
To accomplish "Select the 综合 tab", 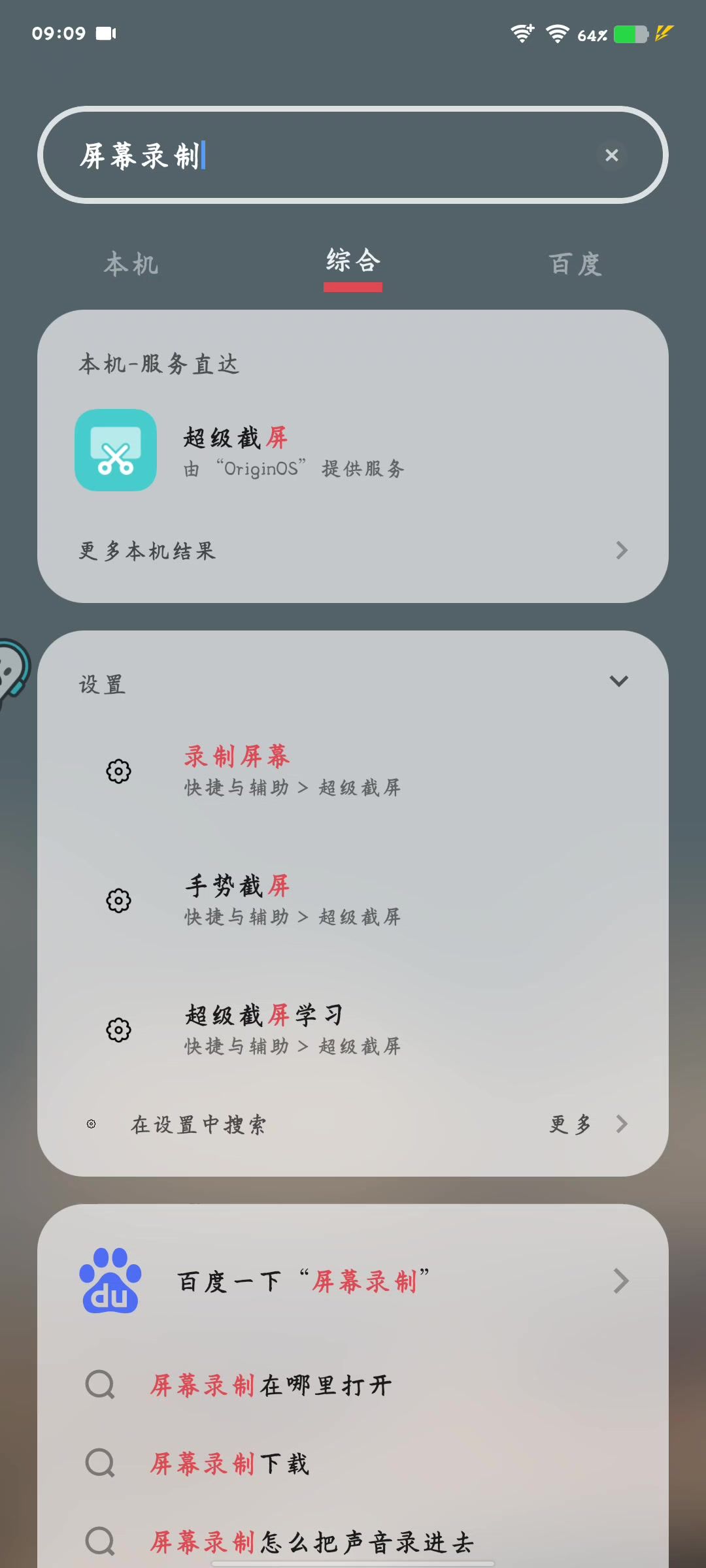I will click(353, 261).
